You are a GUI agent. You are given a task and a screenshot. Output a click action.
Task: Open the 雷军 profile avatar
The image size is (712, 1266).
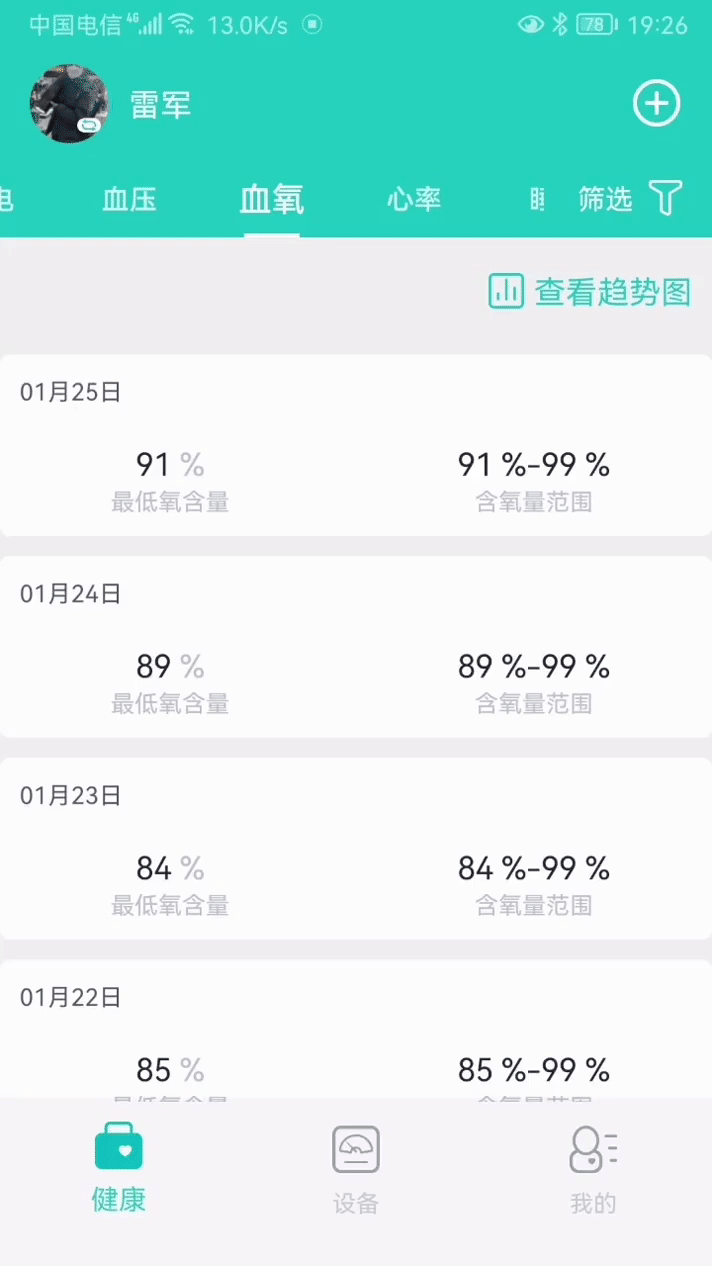[69, 104]
